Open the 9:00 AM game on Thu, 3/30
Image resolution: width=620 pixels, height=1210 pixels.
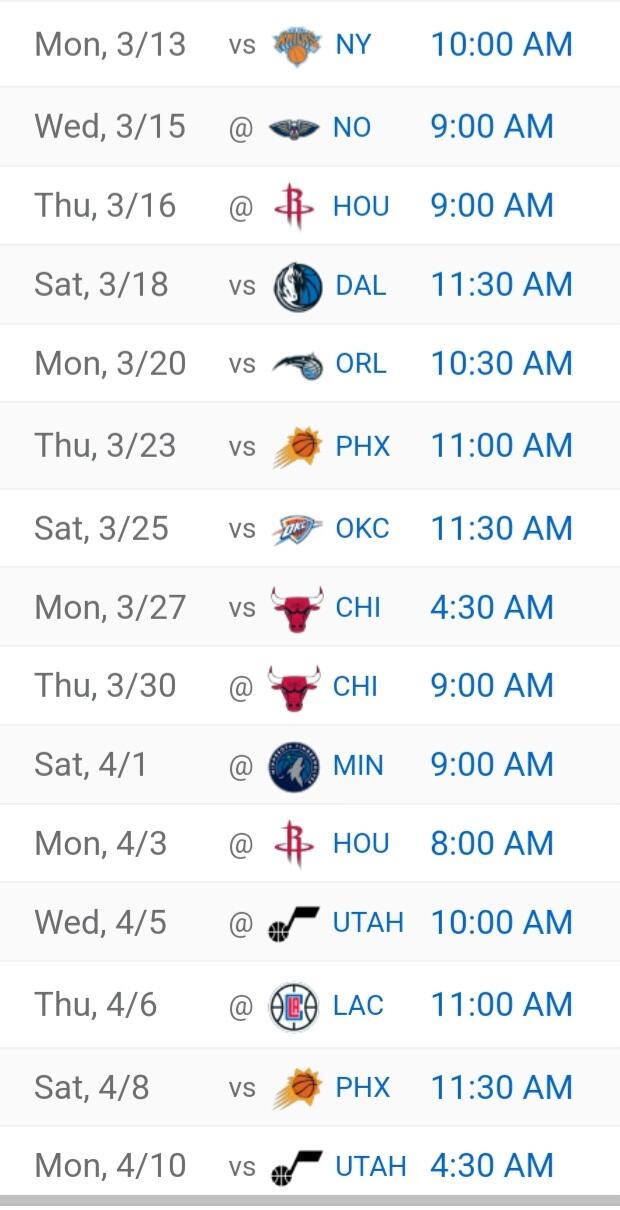click(491, 686)
